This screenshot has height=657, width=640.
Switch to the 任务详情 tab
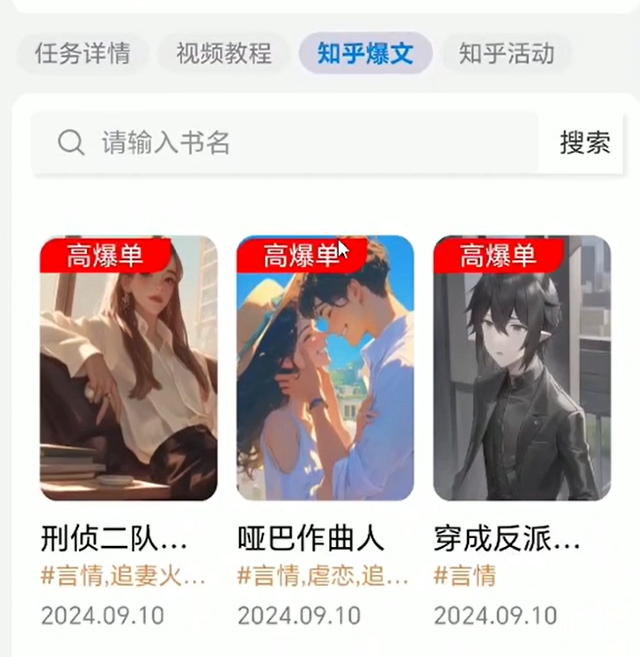coord(82,53)
